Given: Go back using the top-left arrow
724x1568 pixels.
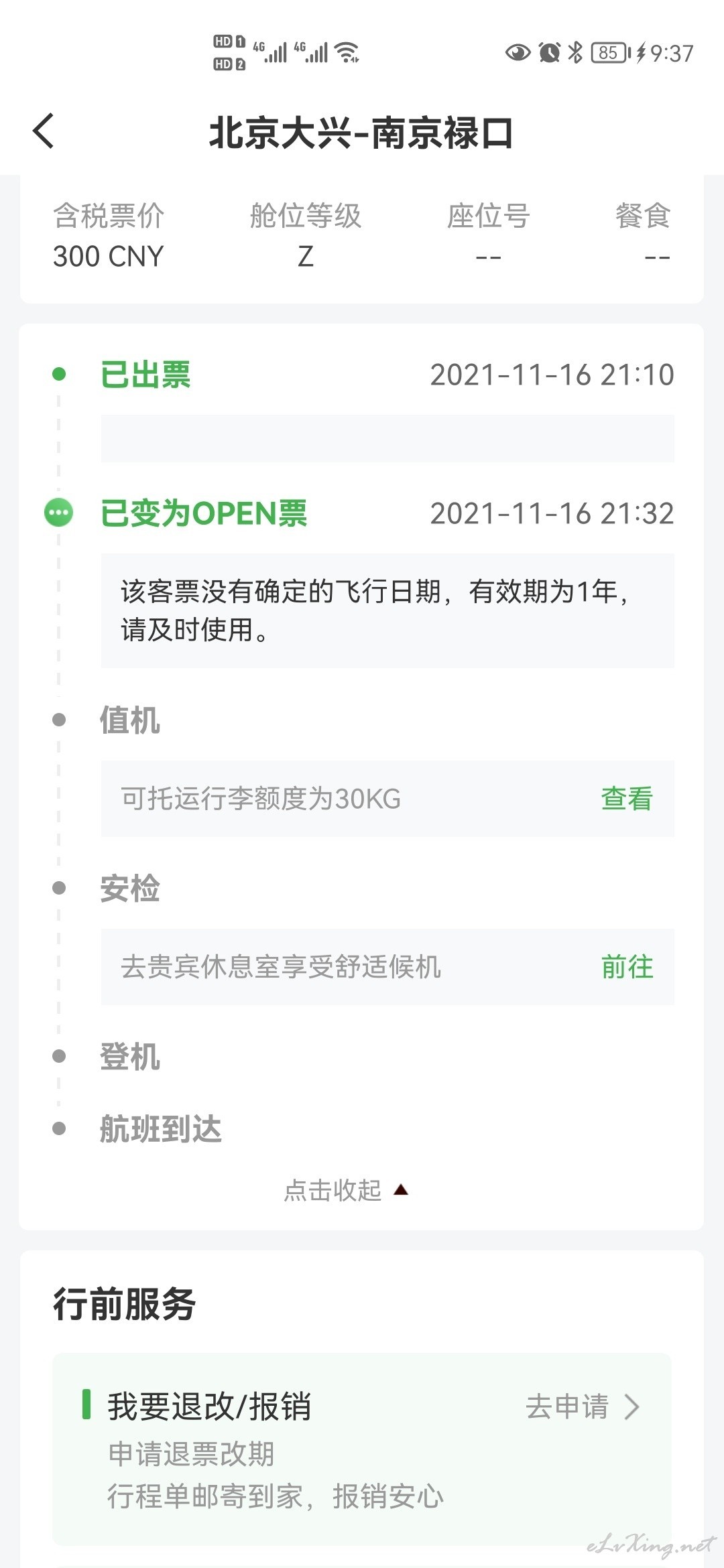Looking at the screenshot, I should (44, 131).
